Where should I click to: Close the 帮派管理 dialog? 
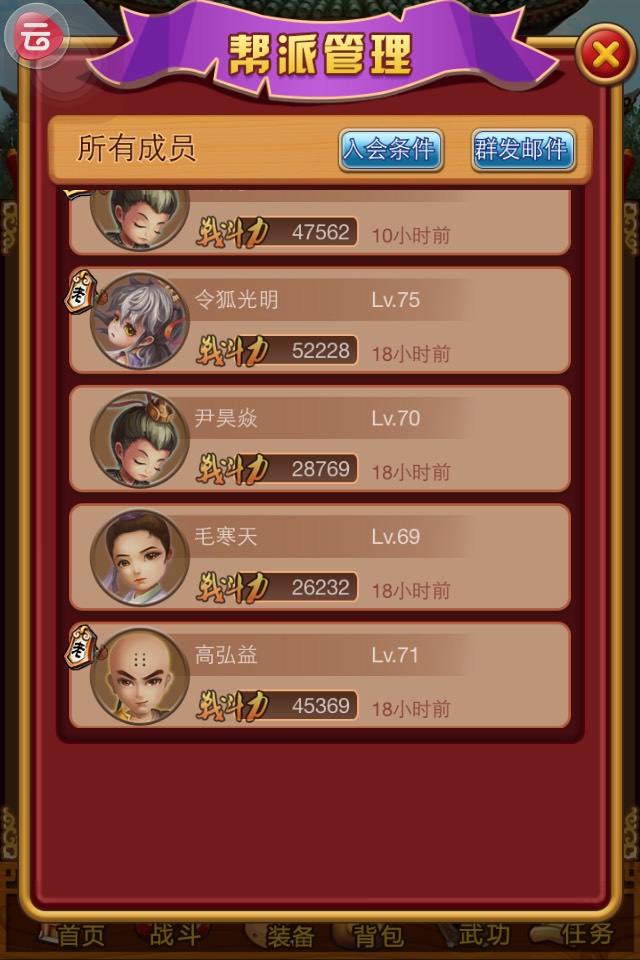pos(604,56)
